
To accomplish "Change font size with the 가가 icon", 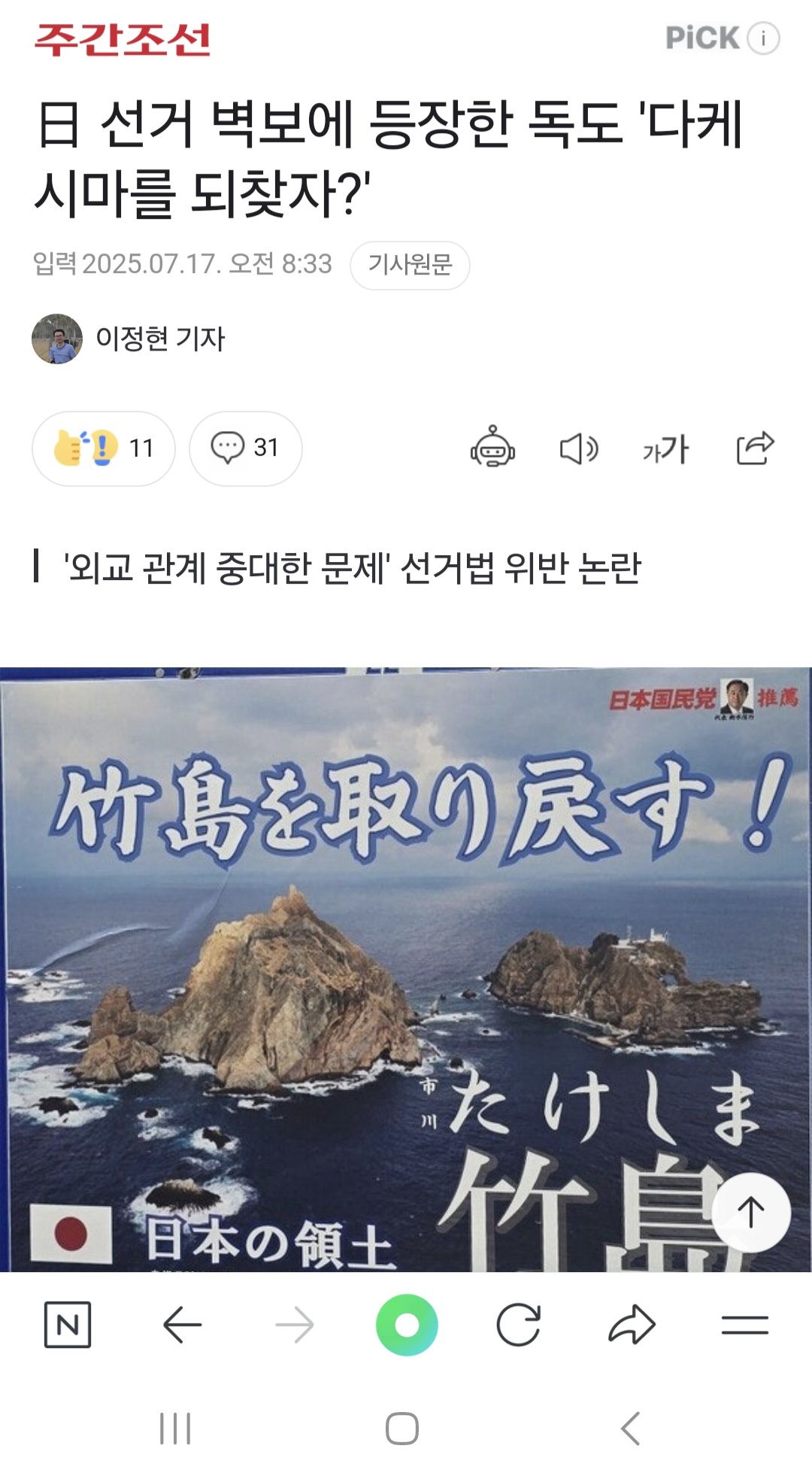I will click(666, 449).
